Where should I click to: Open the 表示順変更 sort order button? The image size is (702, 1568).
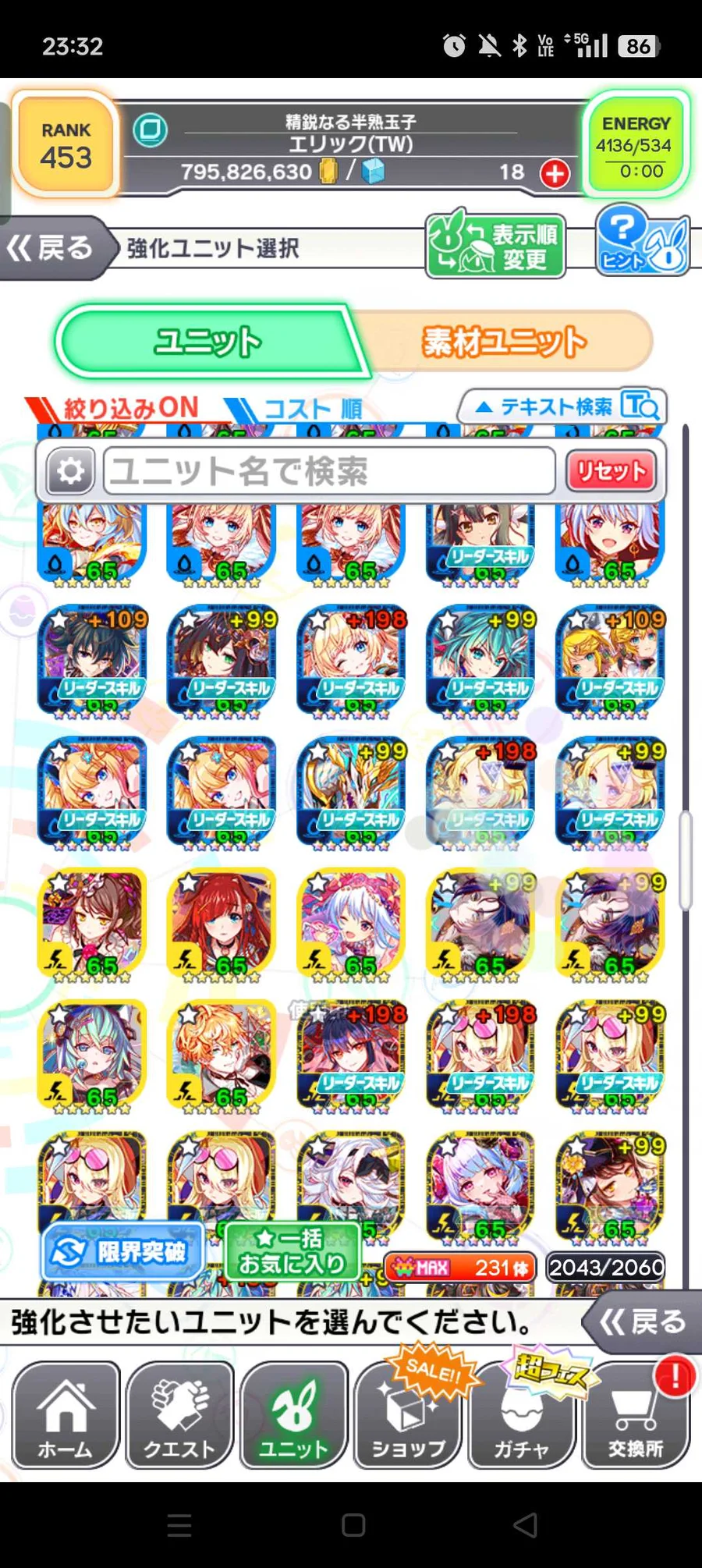coord(496,247)
